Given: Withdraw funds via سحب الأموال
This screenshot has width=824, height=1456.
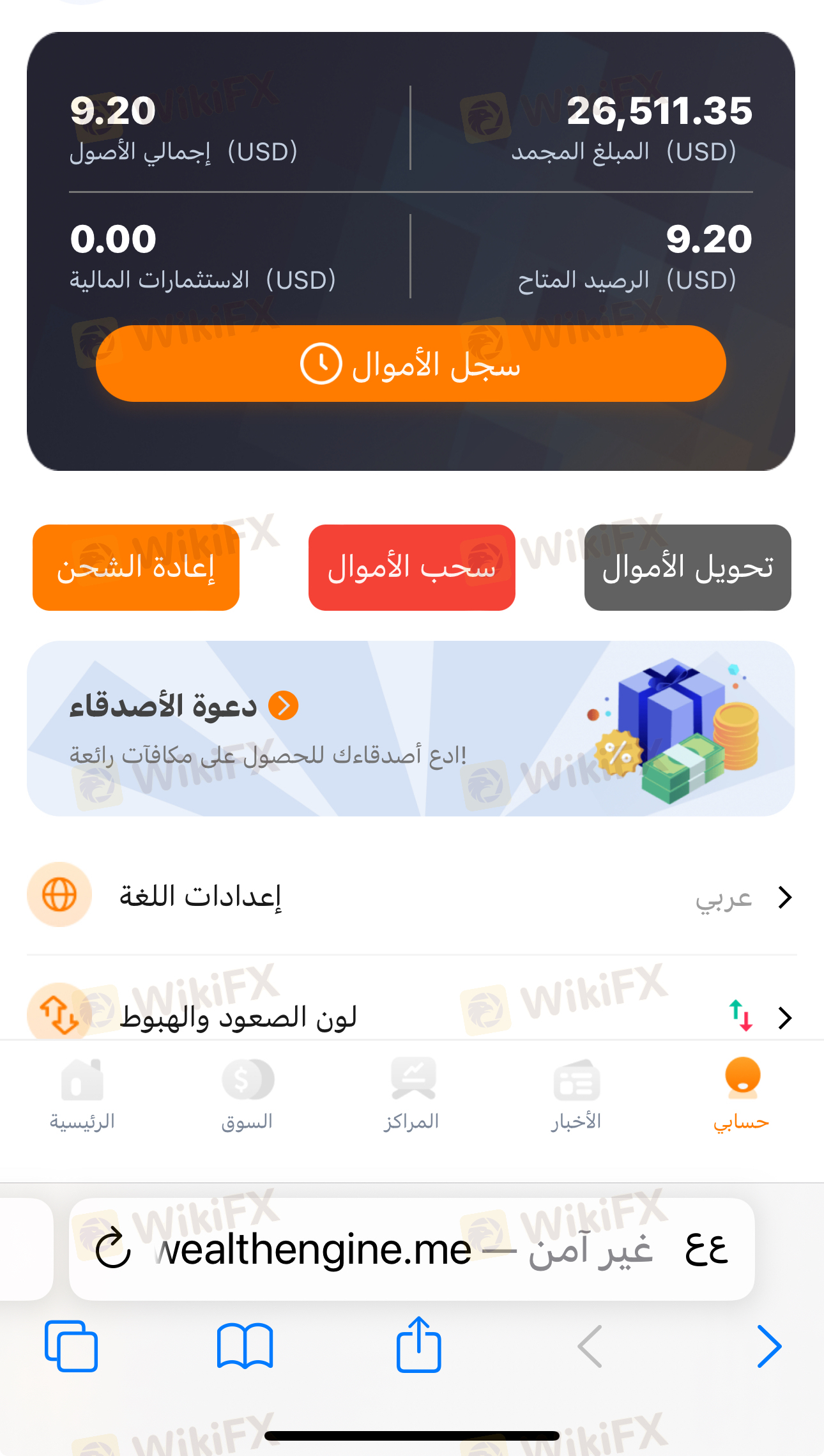Looking at the screenshot, I should click(411, 567).
